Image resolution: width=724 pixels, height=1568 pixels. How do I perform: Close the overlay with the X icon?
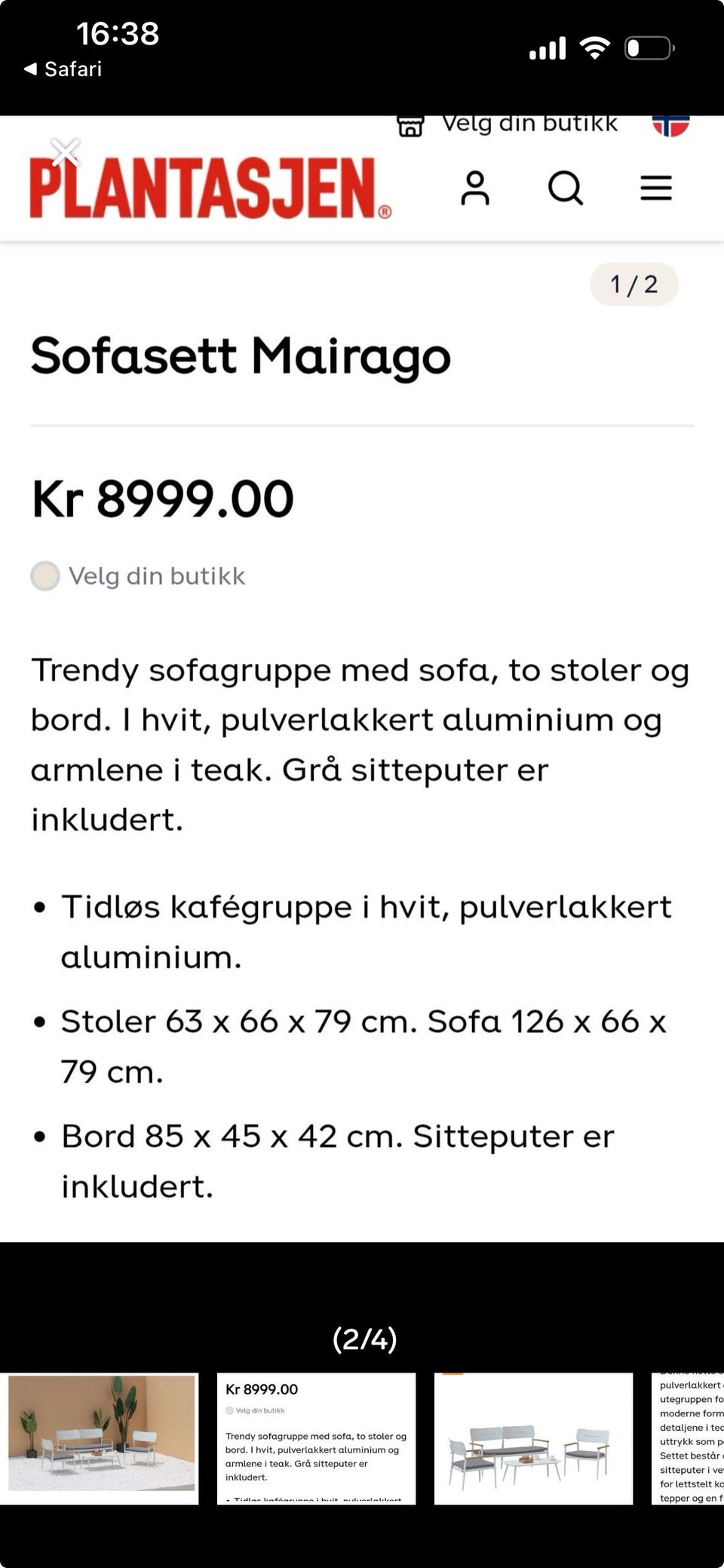click(66, 152)
